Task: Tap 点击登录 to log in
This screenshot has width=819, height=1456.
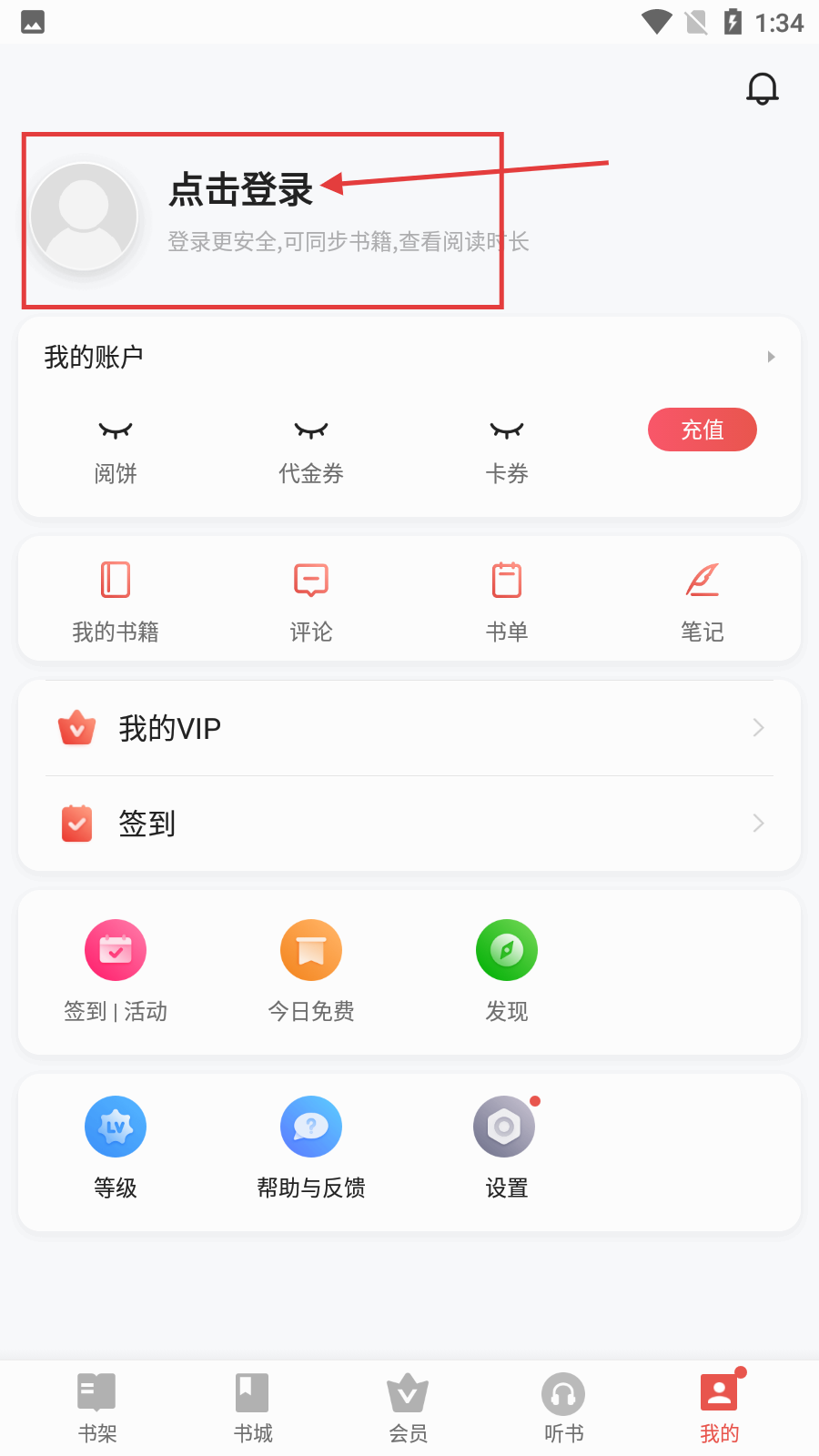Action: [x=241, y=190]
